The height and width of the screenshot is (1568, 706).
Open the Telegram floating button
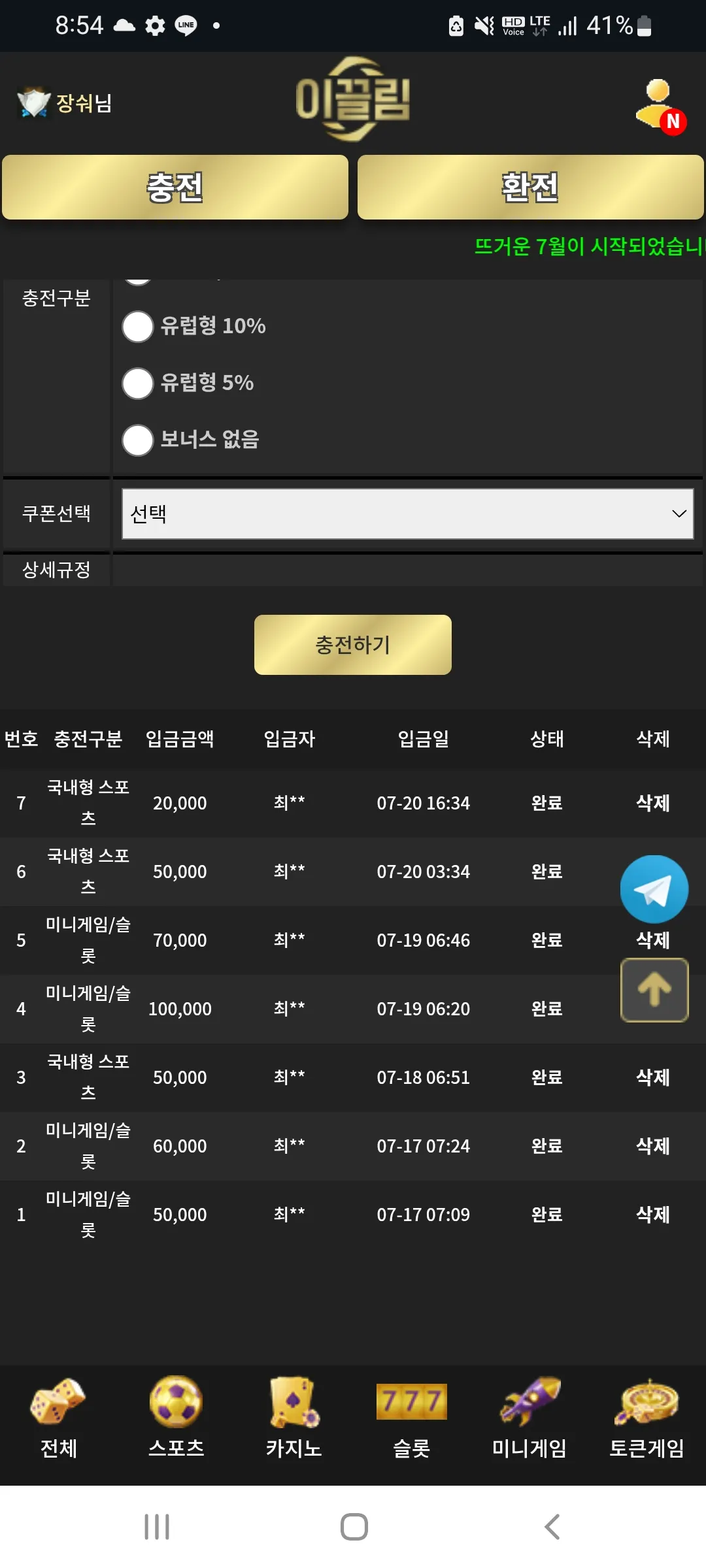[x=654, y=889]
